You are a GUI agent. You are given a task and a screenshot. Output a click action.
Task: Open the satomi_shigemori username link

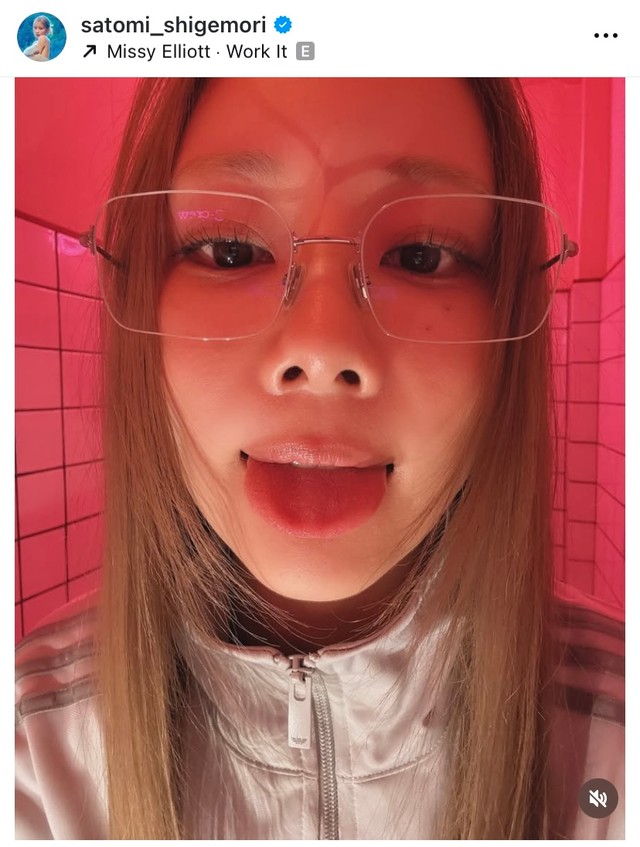[174, 24]
